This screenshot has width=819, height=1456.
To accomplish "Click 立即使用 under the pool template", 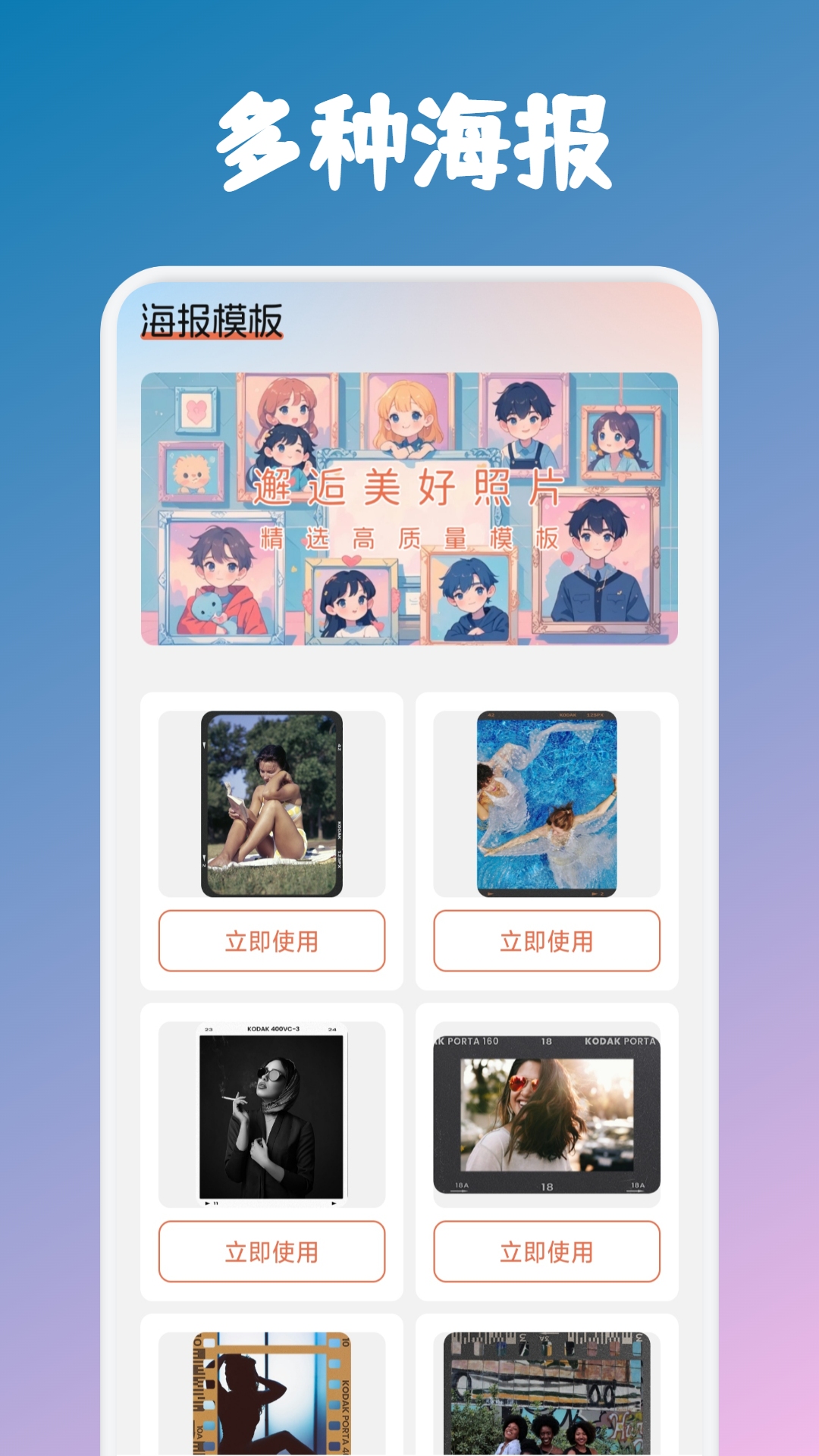I will point(546,940).
